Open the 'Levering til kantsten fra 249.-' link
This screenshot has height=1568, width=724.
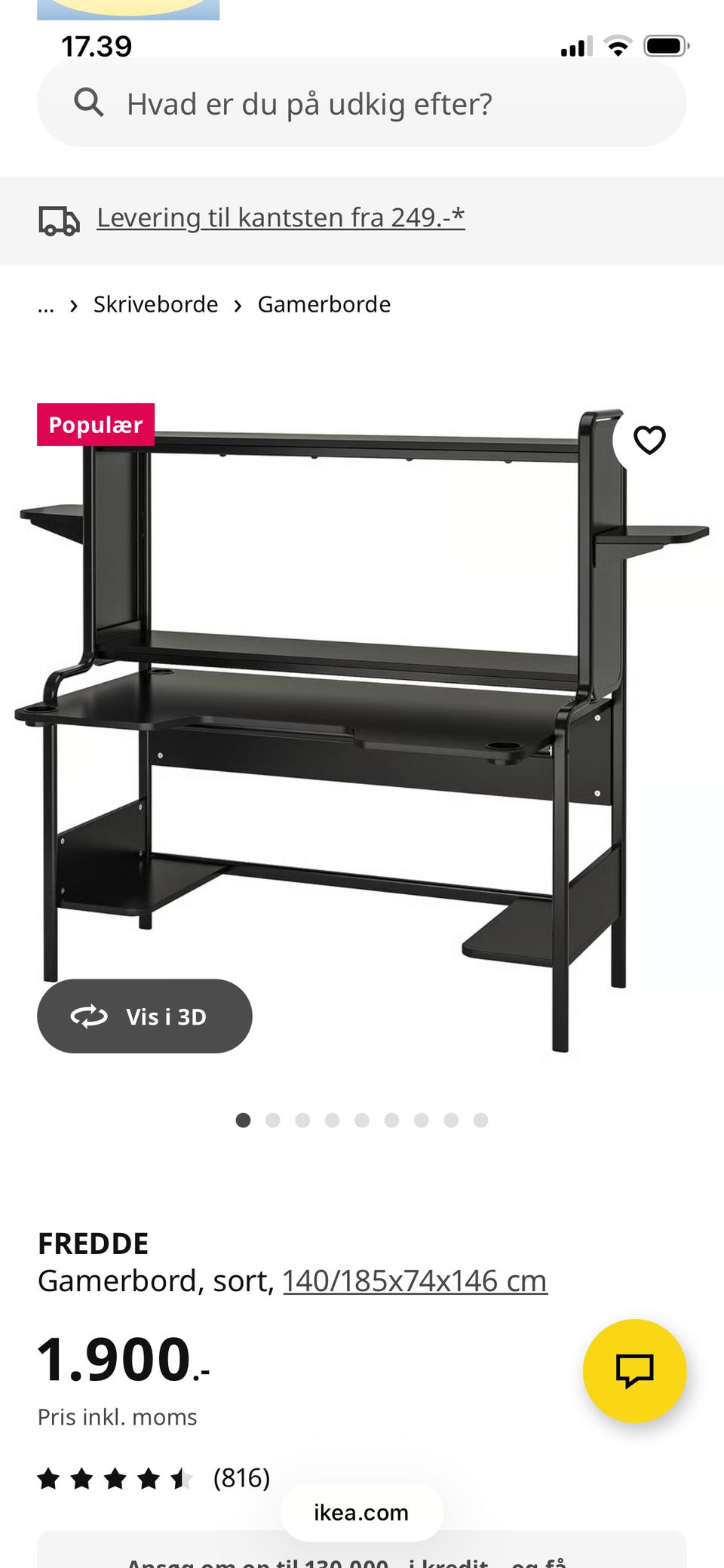[281, 217]
